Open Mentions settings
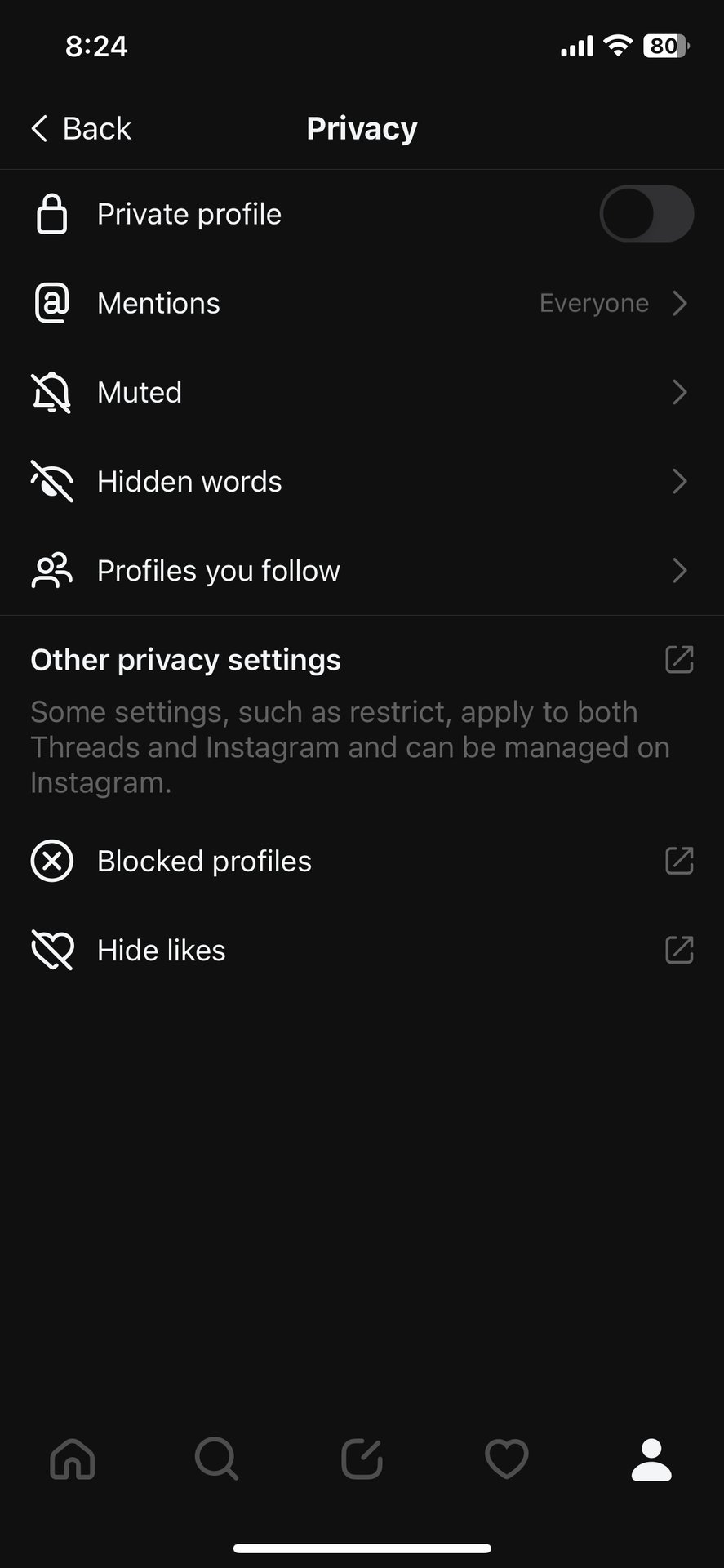Screen dimensions: 724x1568 362,303
